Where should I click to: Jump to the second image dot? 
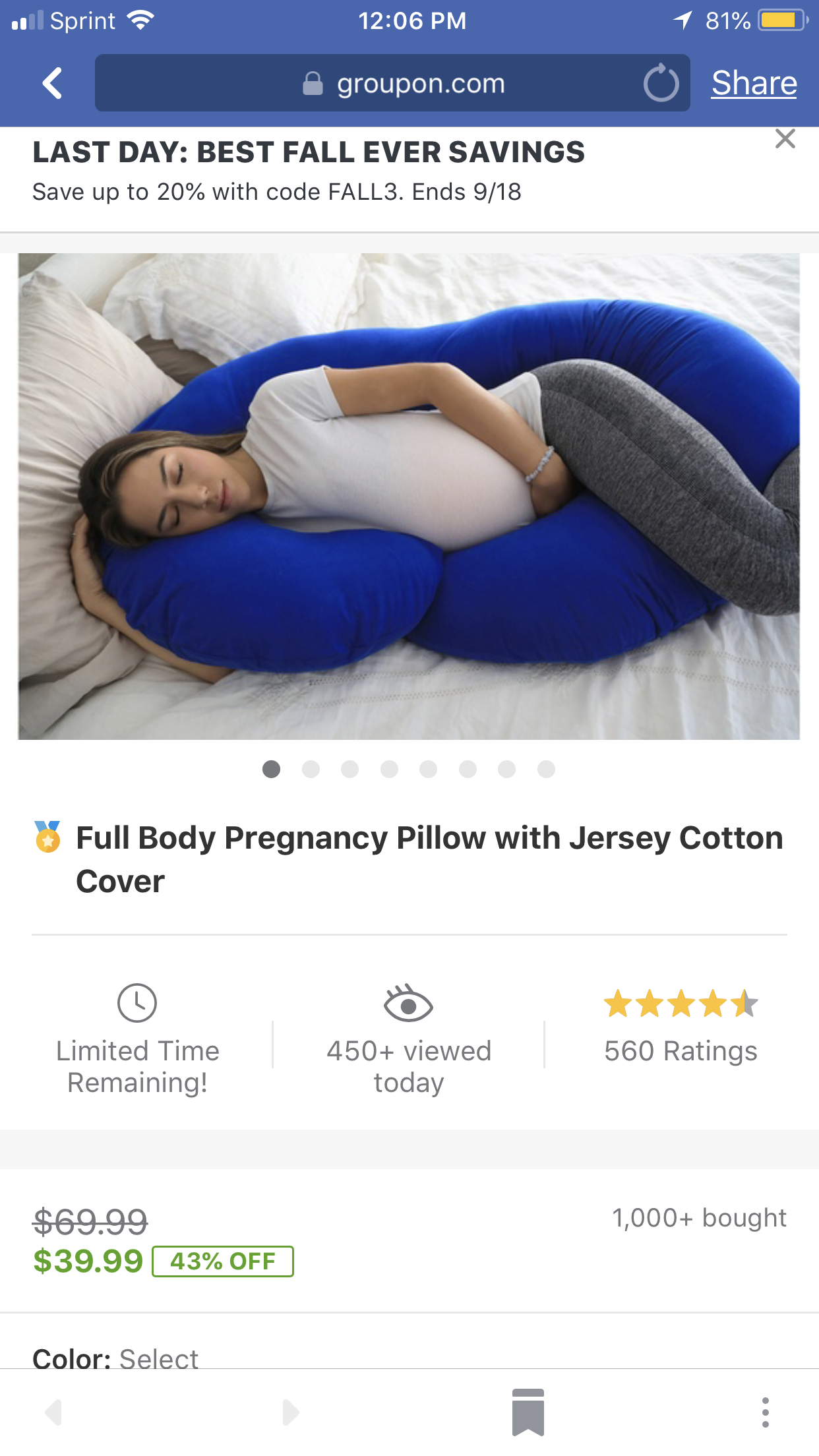311,770
